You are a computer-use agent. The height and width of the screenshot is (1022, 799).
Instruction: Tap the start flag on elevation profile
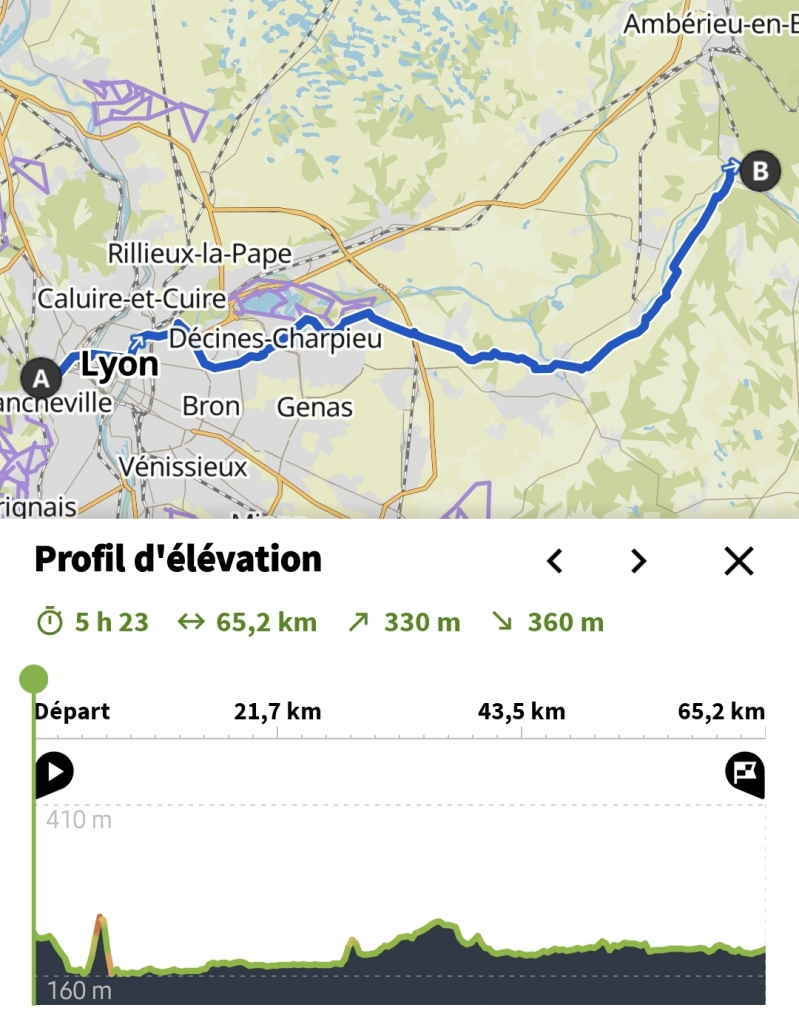click(x=54, y=774)
